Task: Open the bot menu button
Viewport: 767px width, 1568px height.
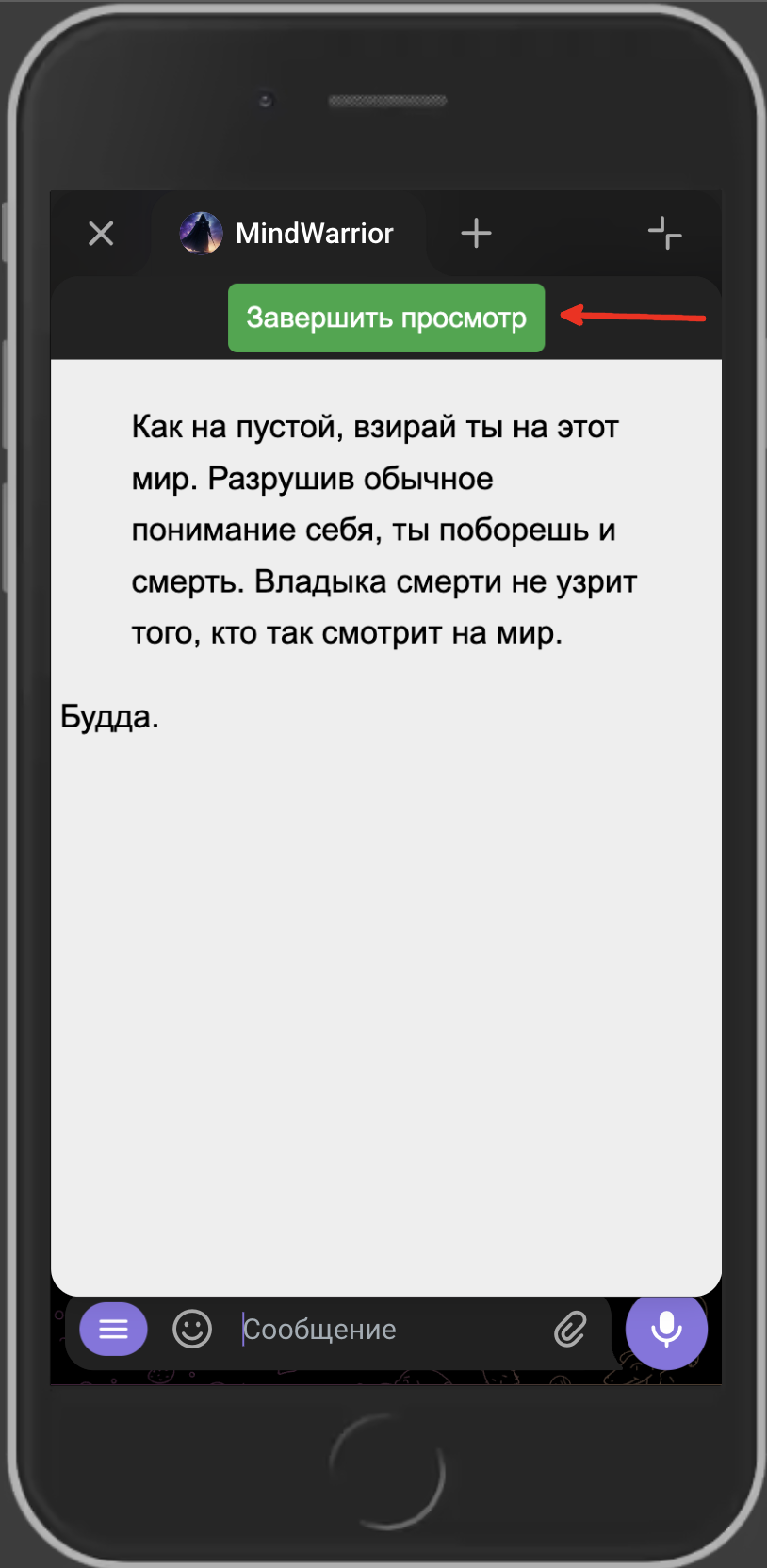Action: (113, 1329)
